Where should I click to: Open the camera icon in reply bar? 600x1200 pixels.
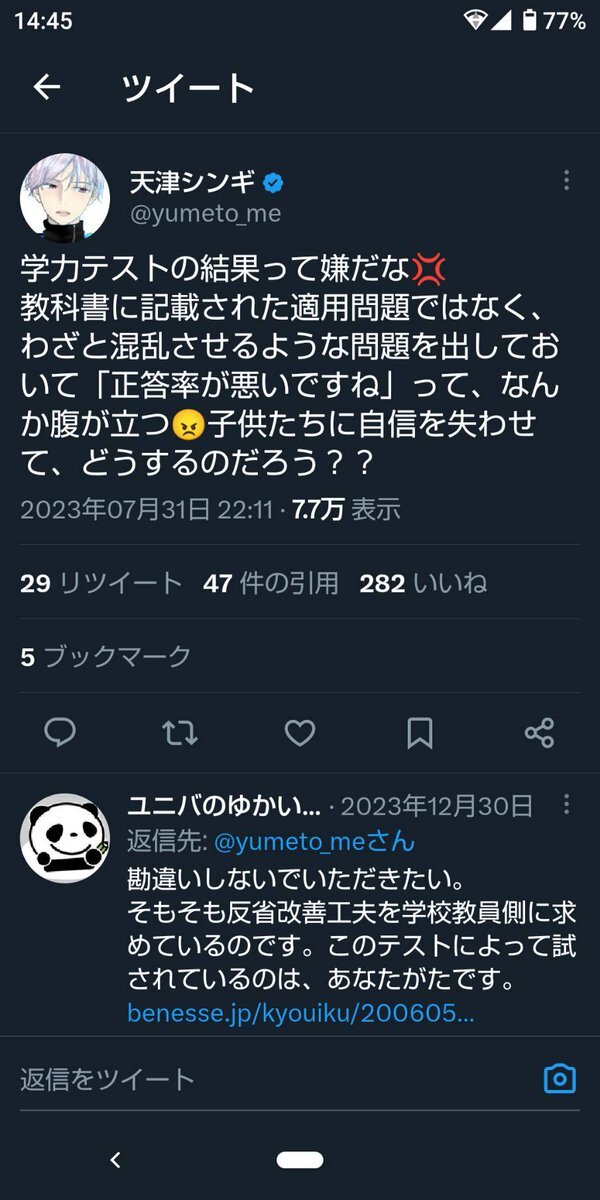click(560, 1079)
